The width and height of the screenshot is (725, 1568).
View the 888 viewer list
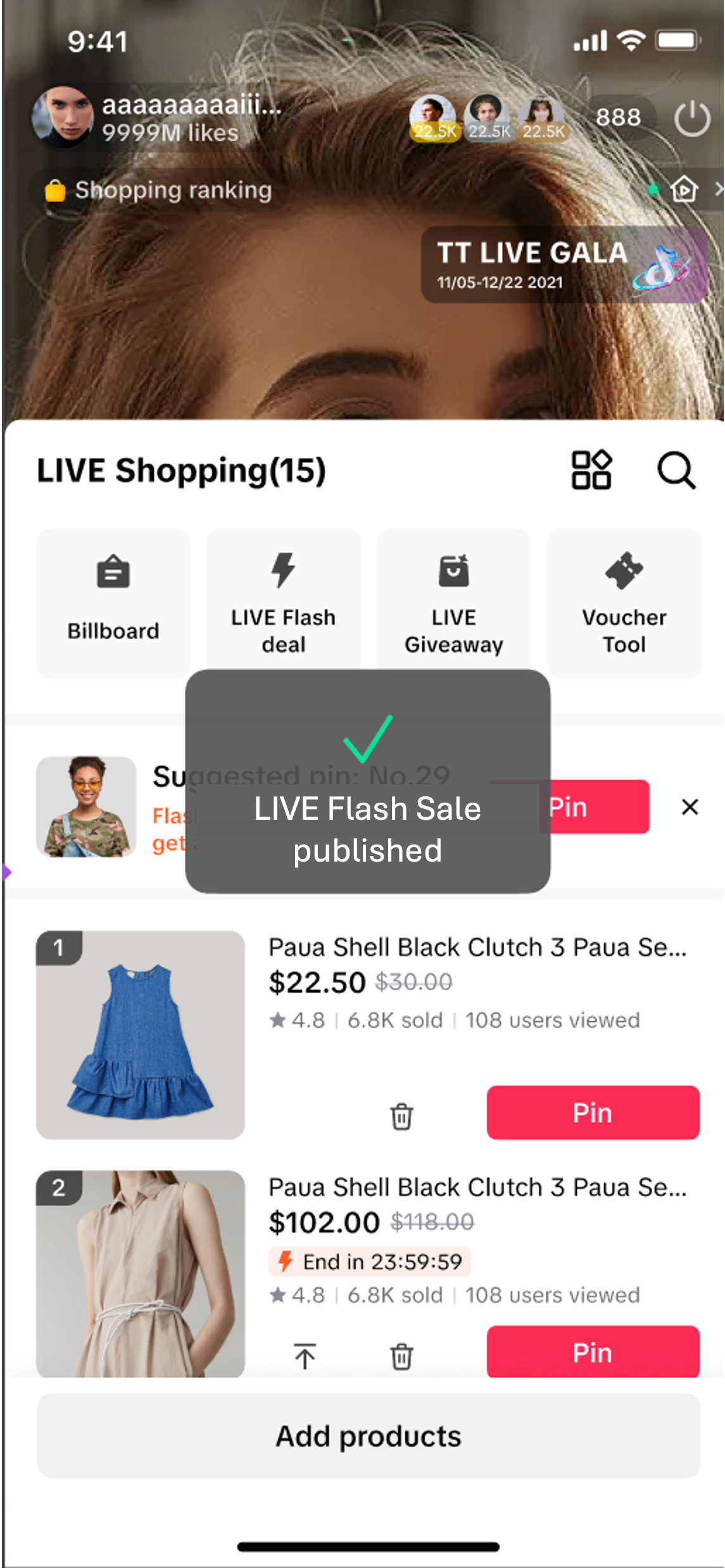tap(618, 117)
